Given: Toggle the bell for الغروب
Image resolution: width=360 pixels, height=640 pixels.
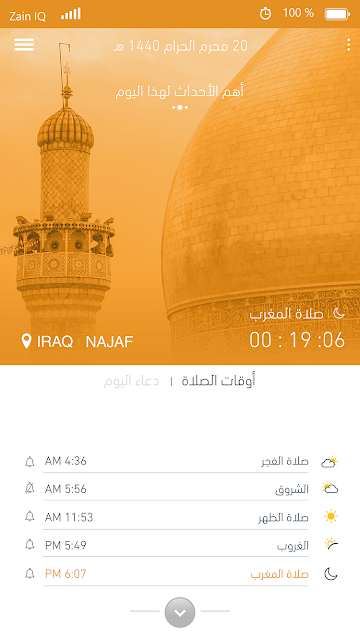Looking at the screenshot, I should pyautogui.click(x=29, y=544).
